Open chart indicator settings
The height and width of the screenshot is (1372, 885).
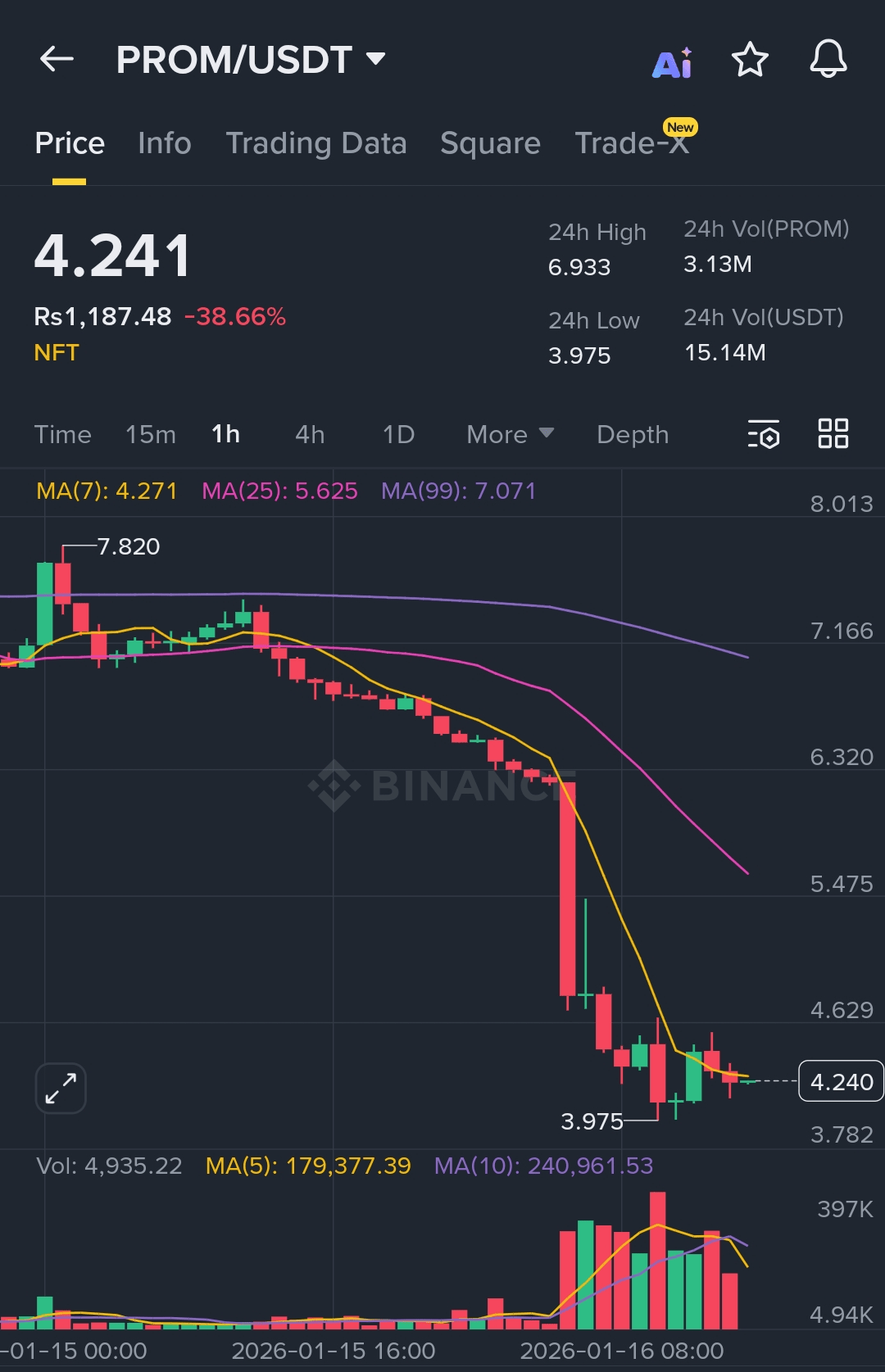(x=764, y=434)
